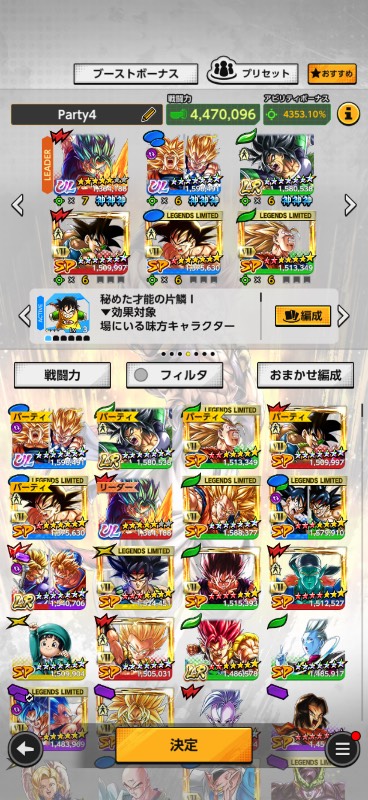Select the LR character with power 1,486,578
368x800 pixels.
pos(221,647)
